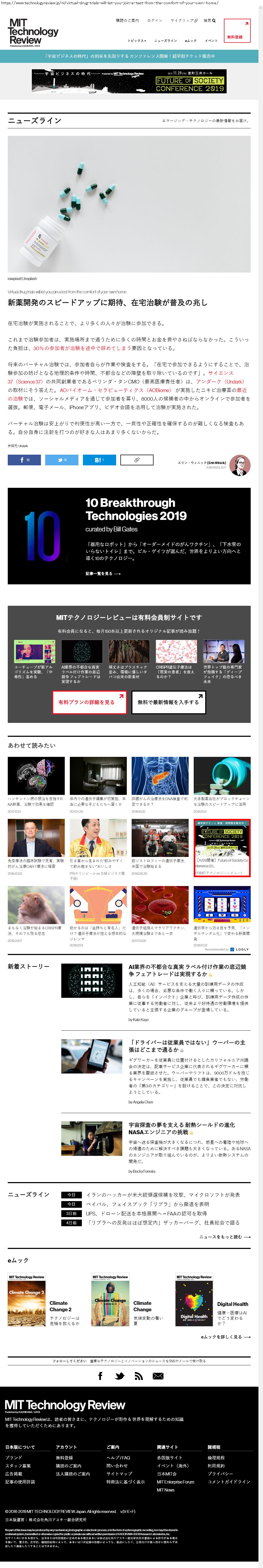This screenshot has height=1568, width=263.
Task: Open the search icon in the header
Action: pos(209,21)
